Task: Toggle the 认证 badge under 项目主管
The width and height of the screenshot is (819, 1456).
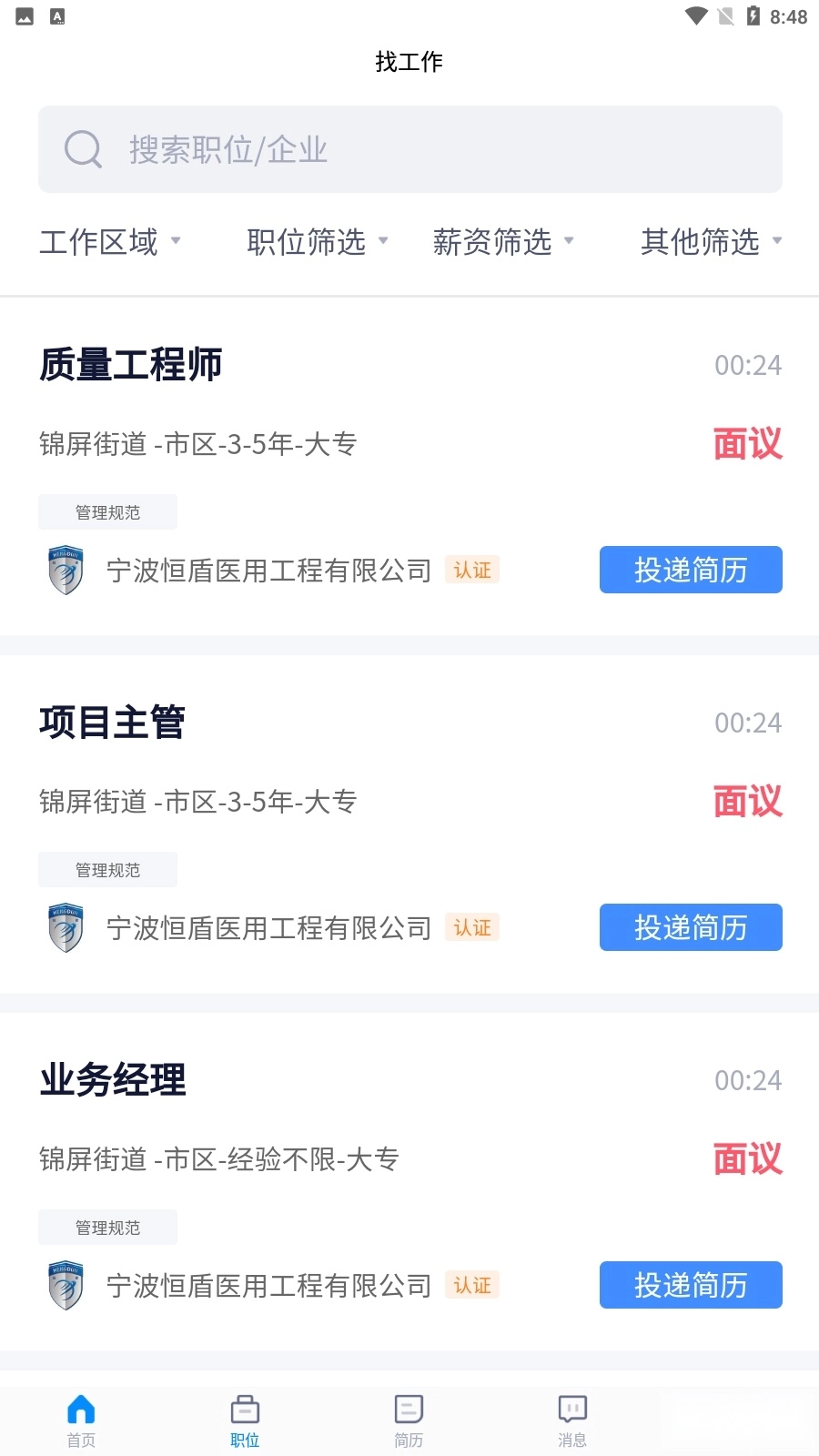Action: (x=472, y=927)
